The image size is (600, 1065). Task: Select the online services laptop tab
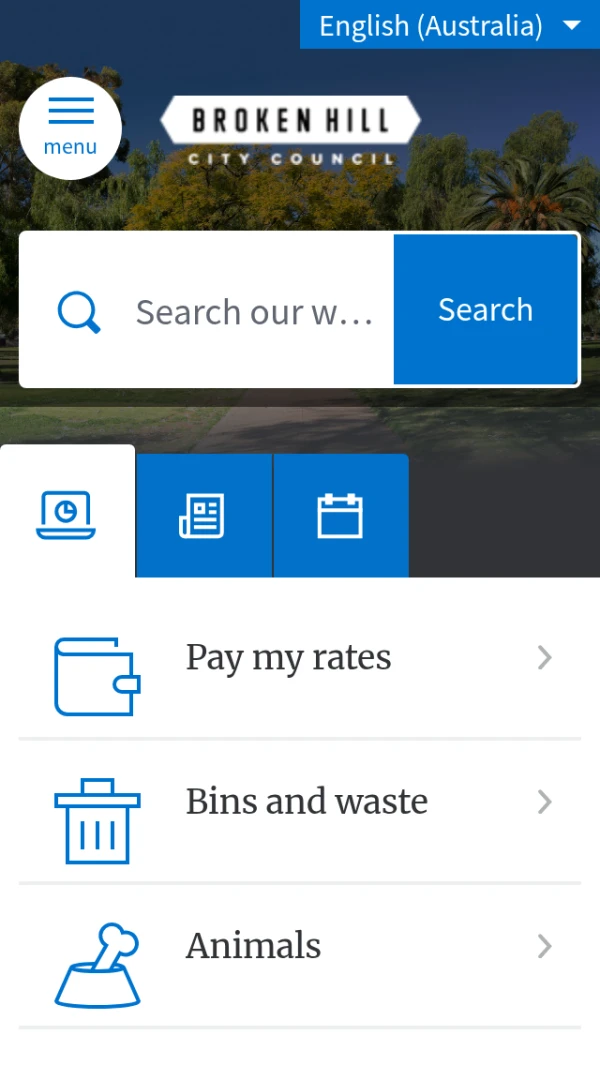[67, 514]
